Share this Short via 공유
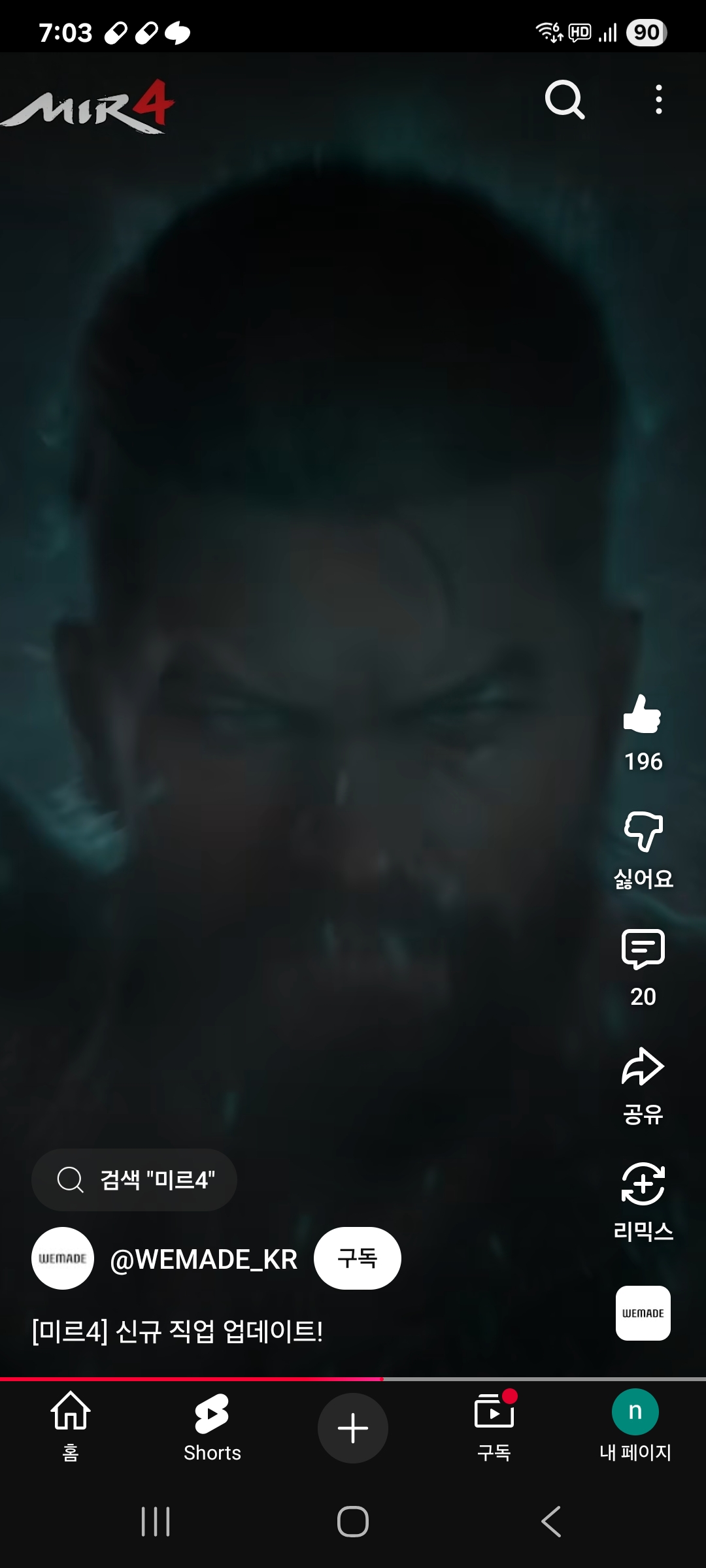 click(x=643, y=1068)
